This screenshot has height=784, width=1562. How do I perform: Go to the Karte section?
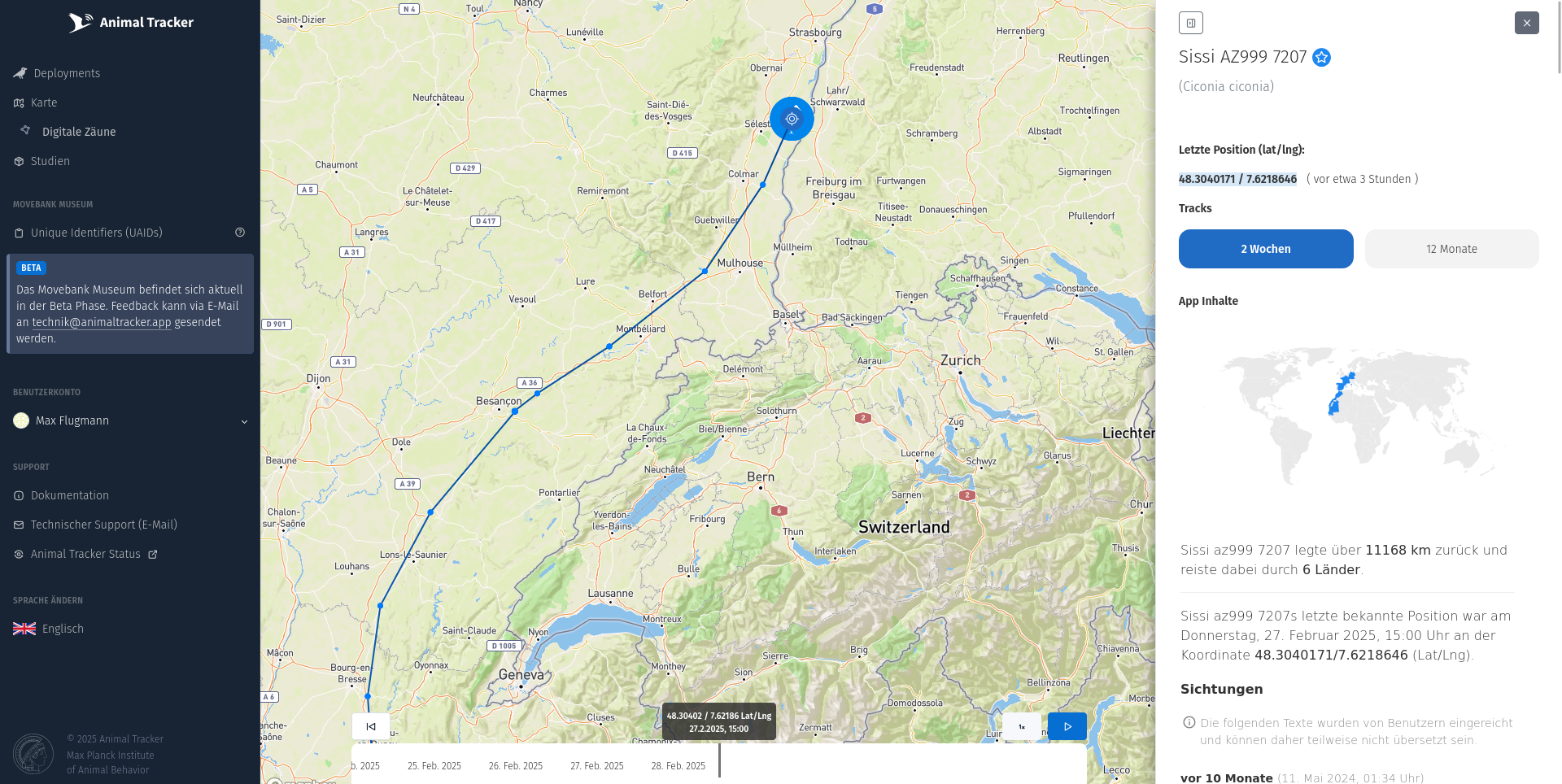coord(44,102)
